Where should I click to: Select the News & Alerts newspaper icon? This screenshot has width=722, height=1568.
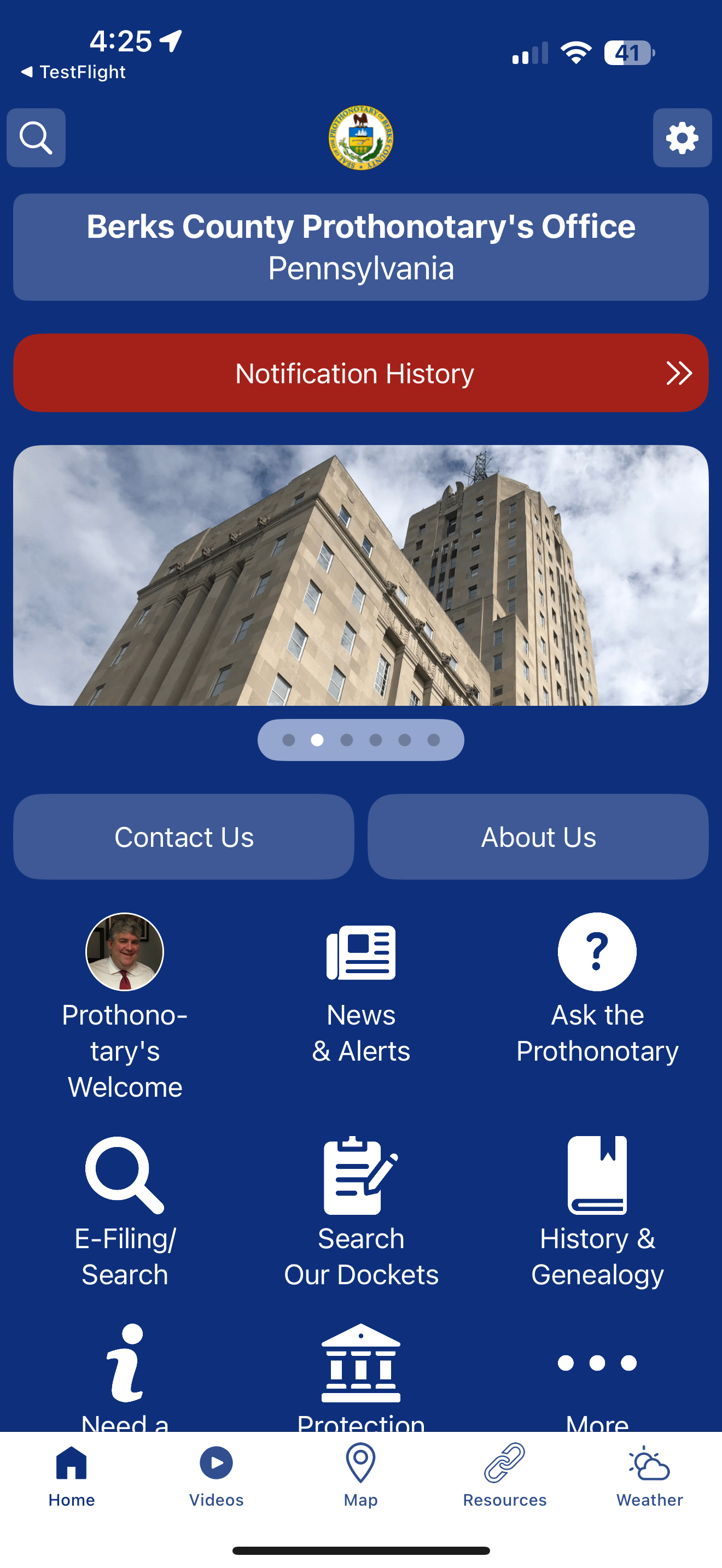pyautogui.click(x=360, y=951)
